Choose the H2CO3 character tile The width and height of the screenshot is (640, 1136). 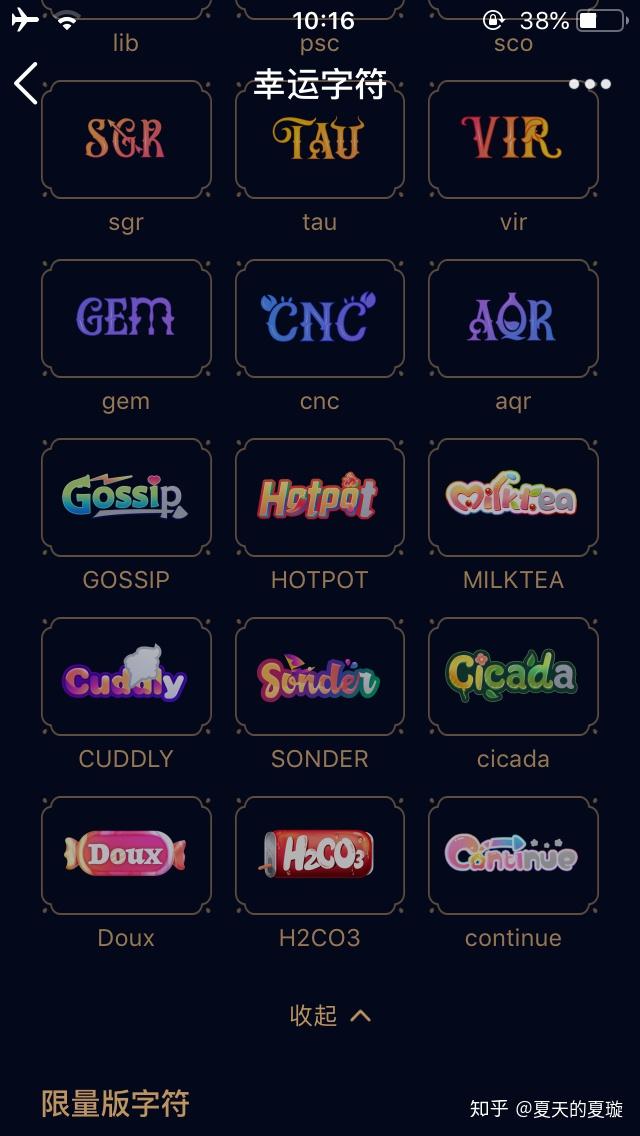point(319,855)
